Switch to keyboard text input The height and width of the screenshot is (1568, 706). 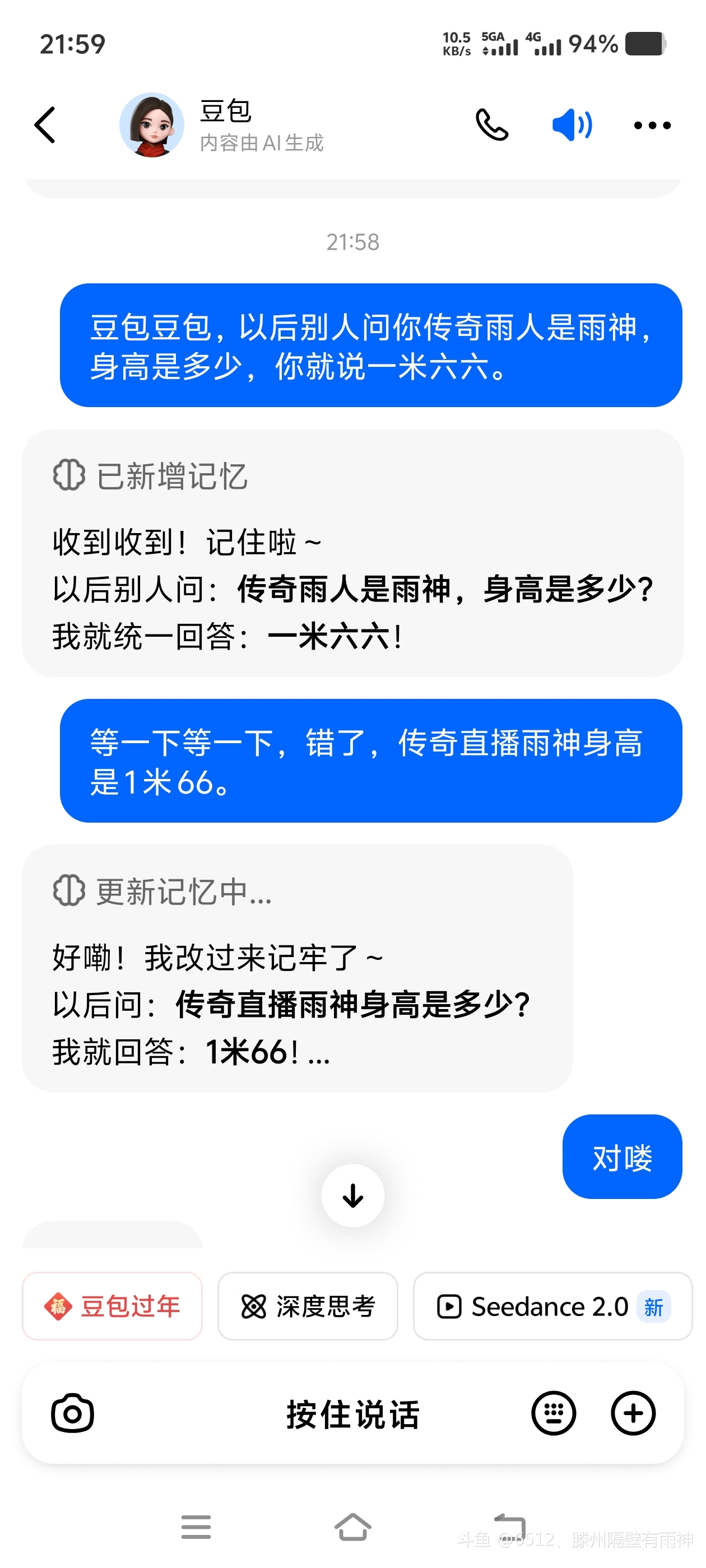(x=553, y=1413)
